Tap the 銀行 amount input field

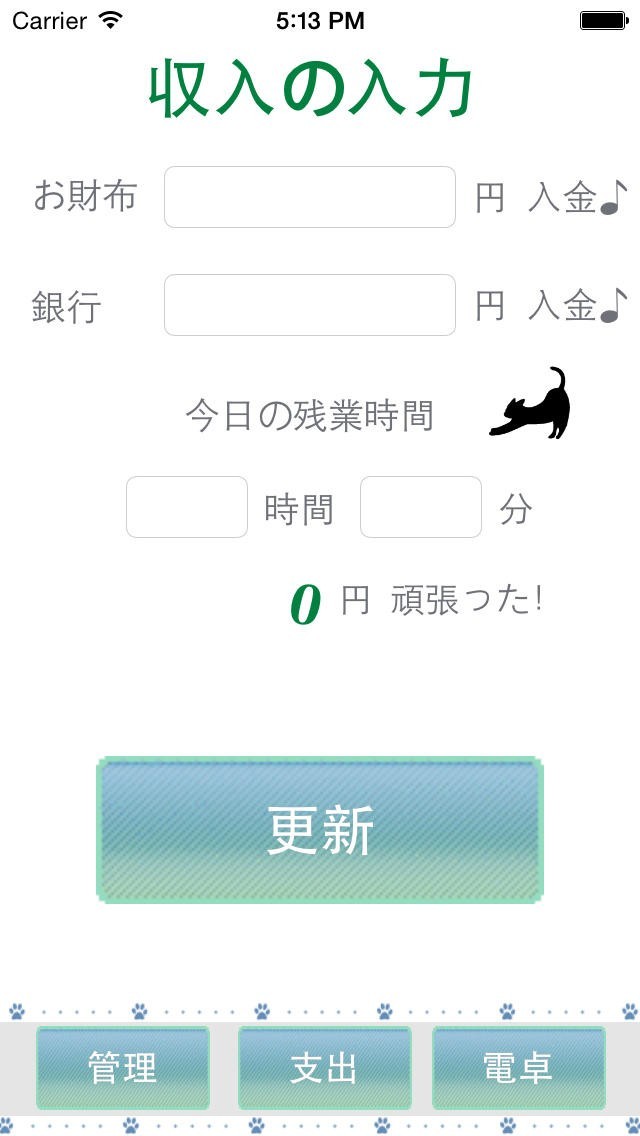[309, 305]
